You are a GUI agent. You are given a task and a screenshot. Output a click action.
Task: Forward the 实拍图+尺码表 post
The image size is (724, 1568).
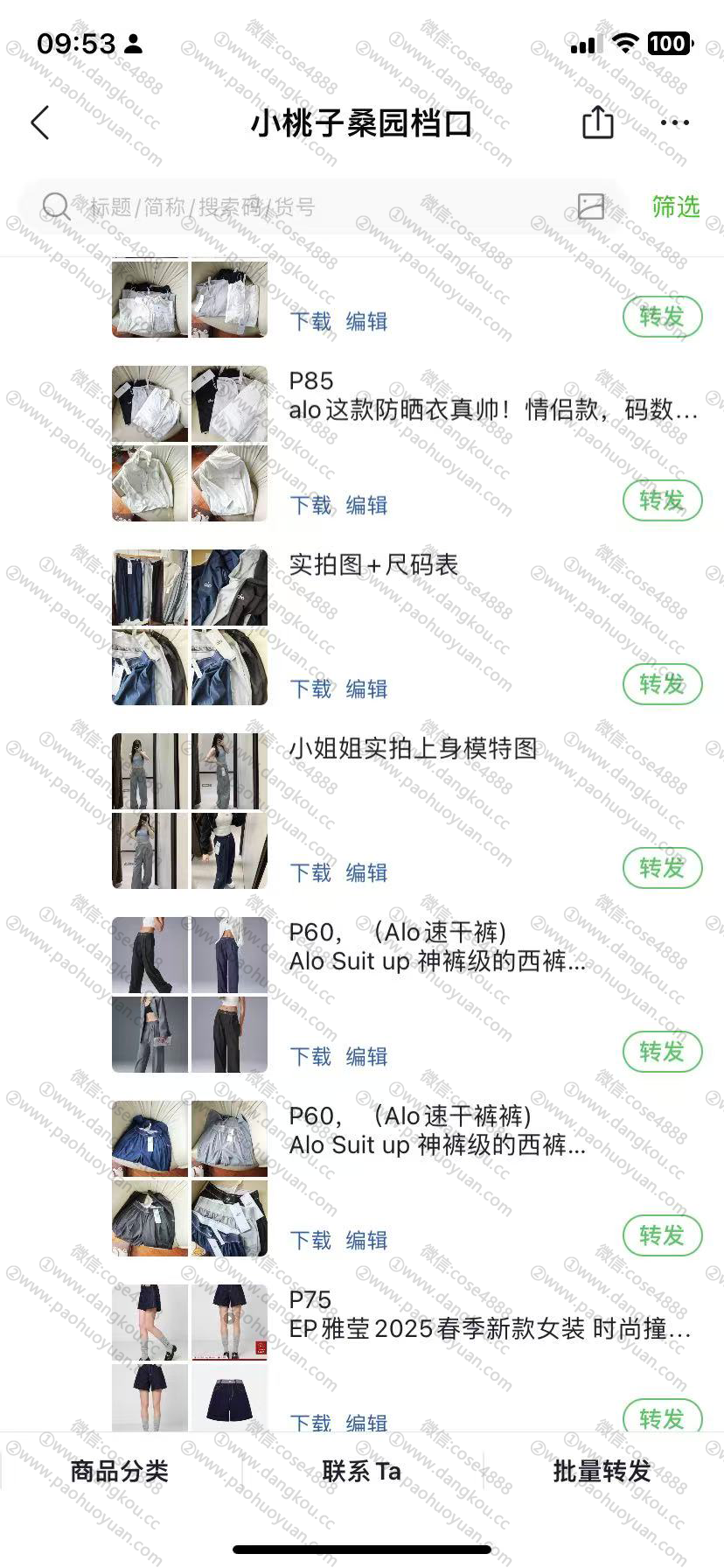[662, 684]
